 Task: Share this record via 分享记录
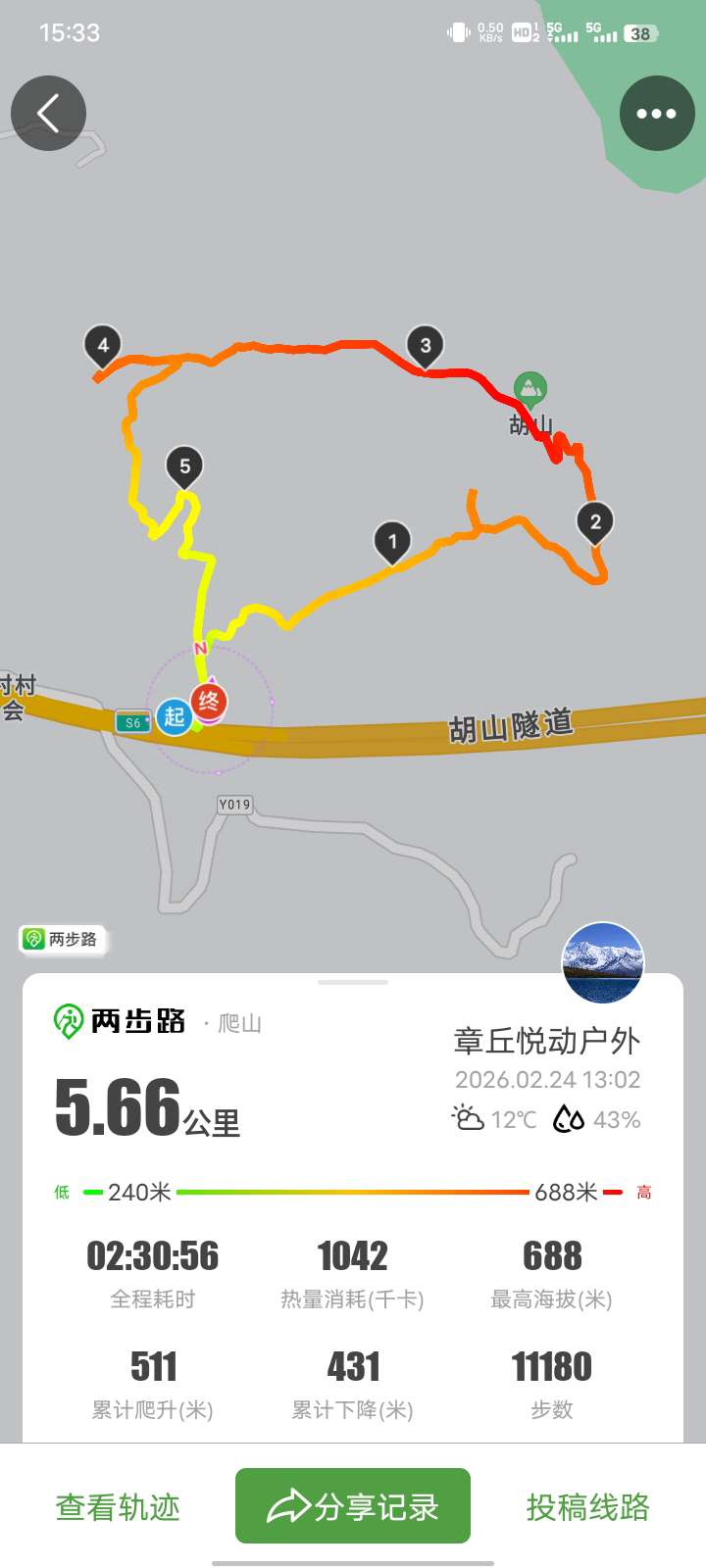click(353, 1506)
